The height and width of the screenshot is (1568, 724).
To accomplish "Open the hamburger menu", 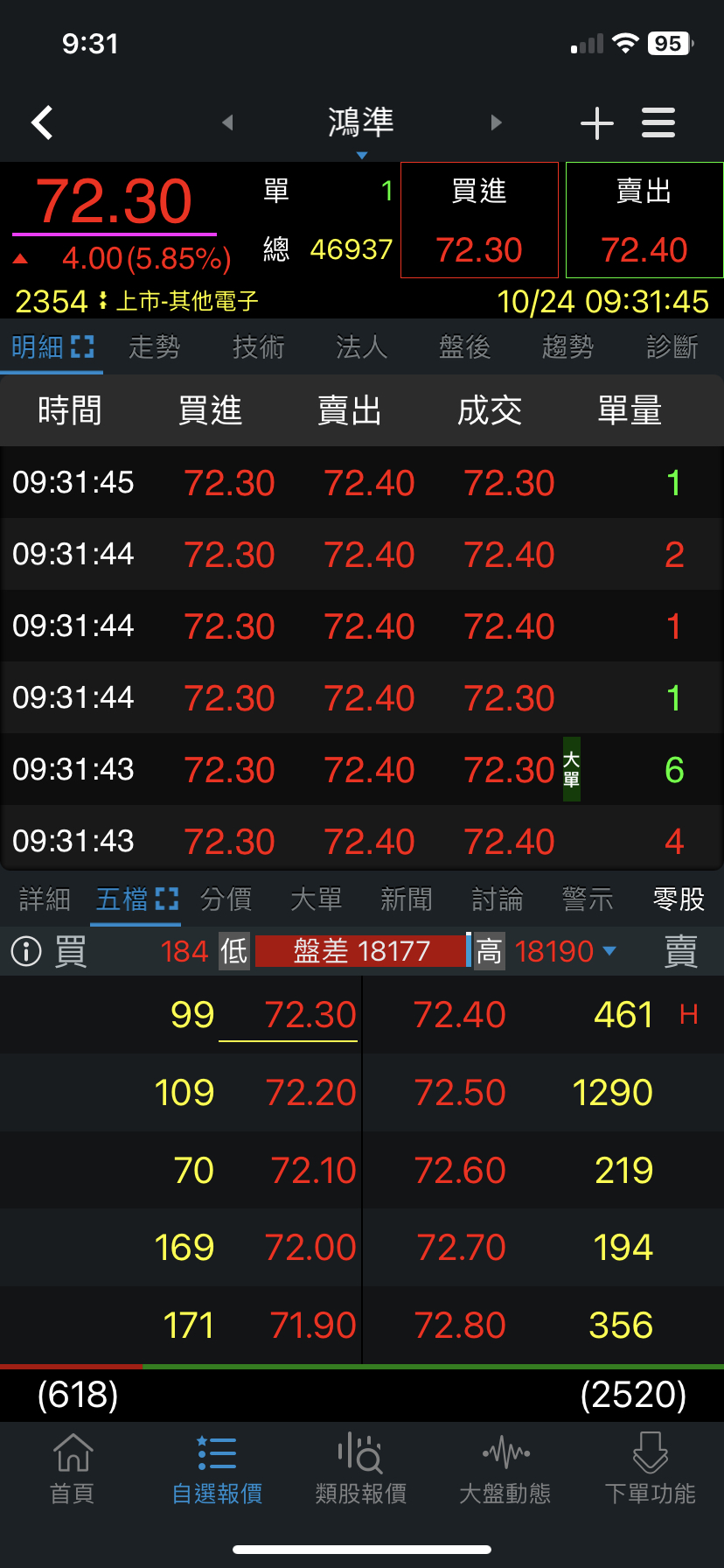I will point(658,122).
